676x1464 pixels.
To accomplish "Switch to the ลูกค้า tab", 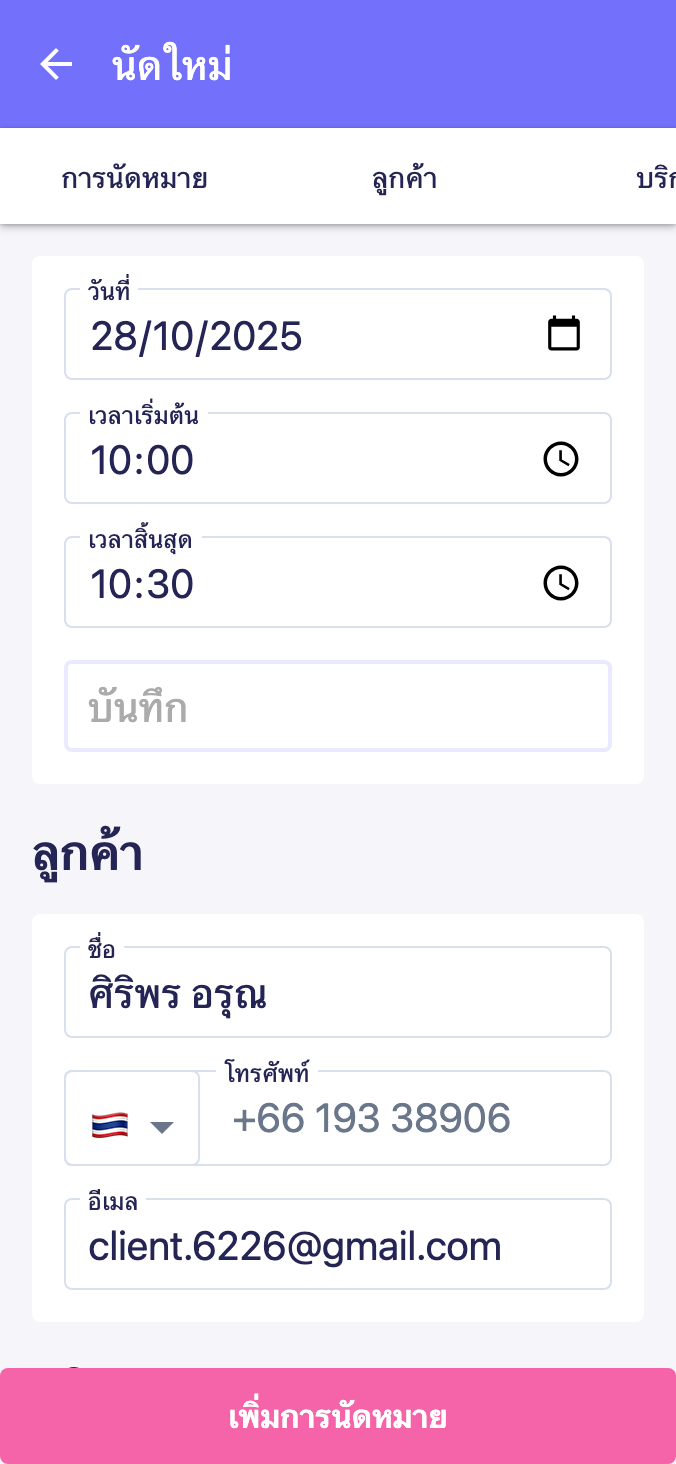I will (403, 180).
